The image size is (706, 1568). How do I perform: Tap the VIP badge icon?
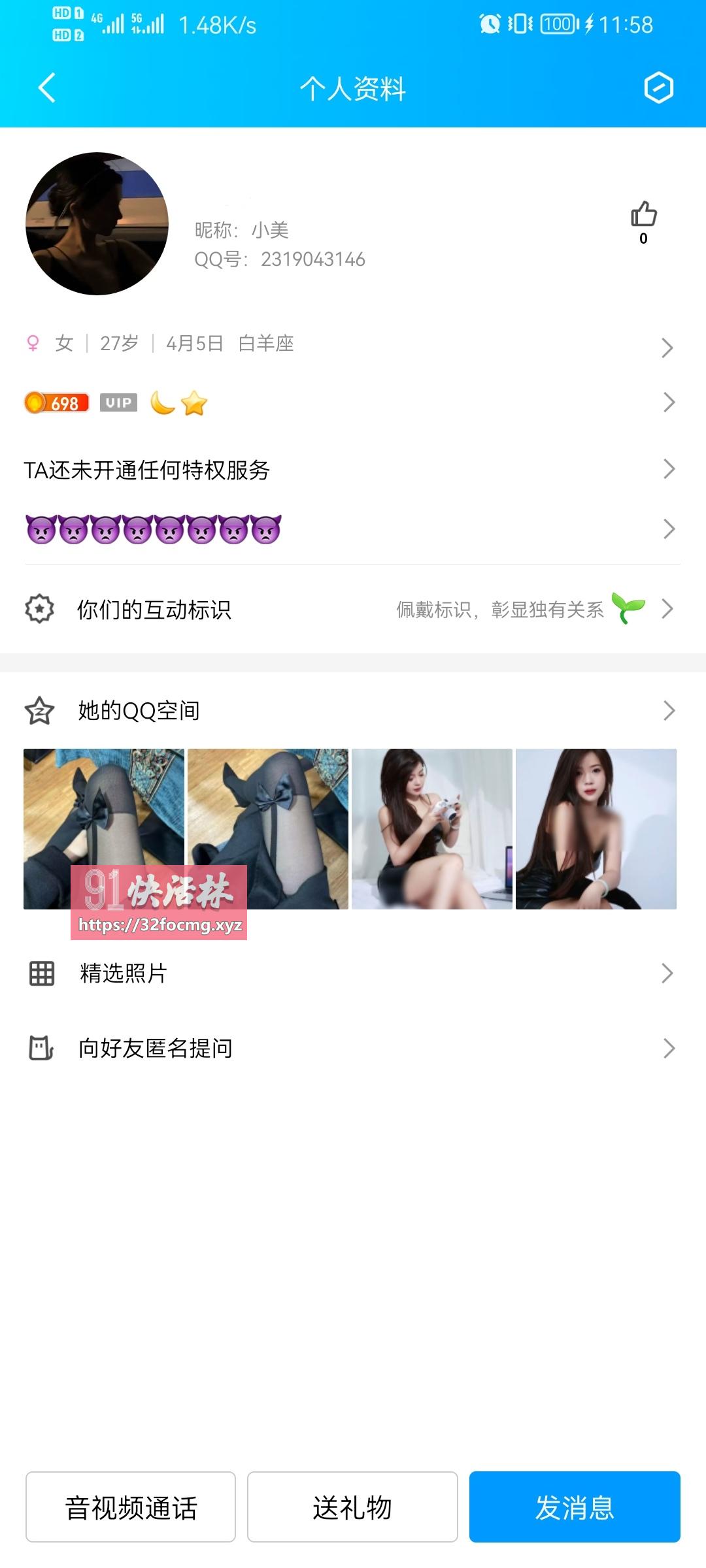(118, 402)
